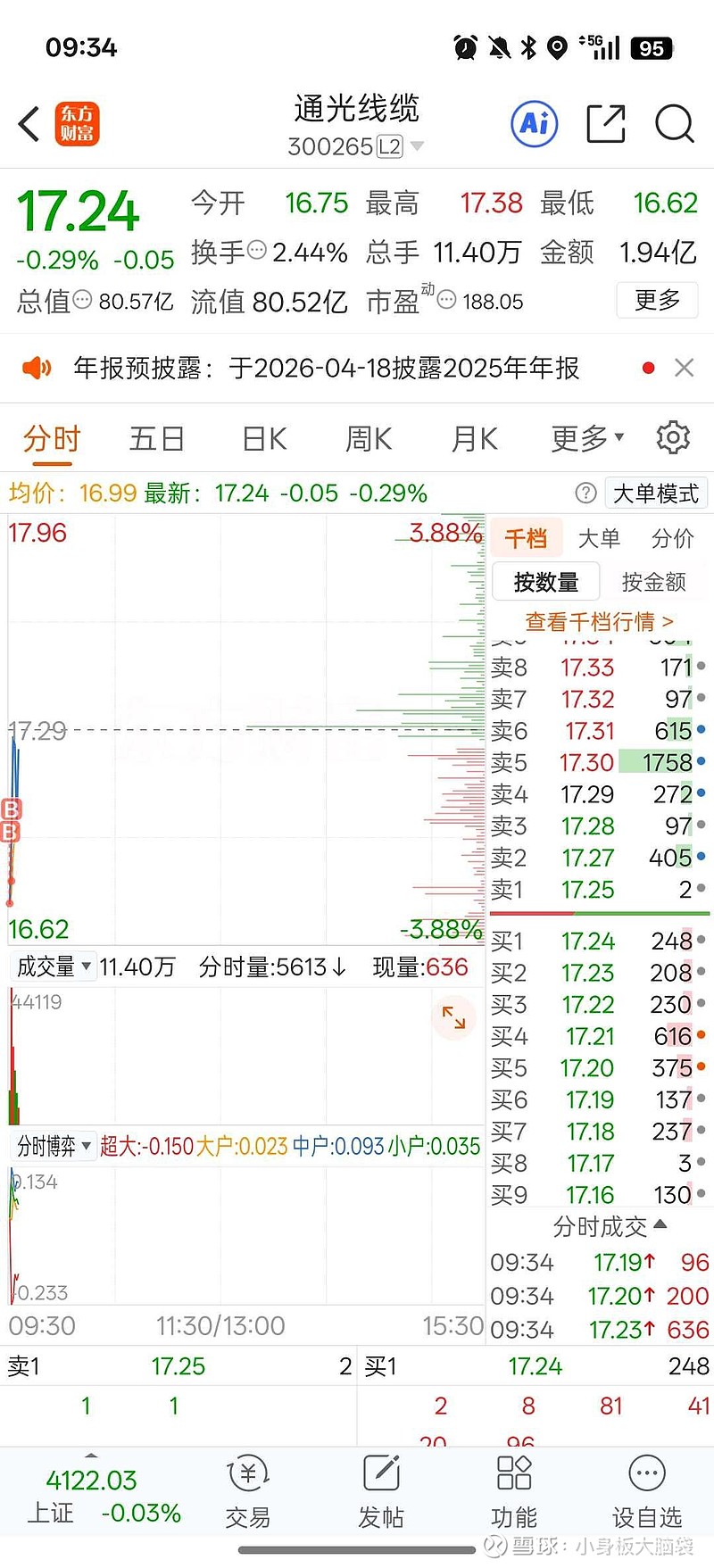Tap 查看千档行情 link

click(597, 622)
